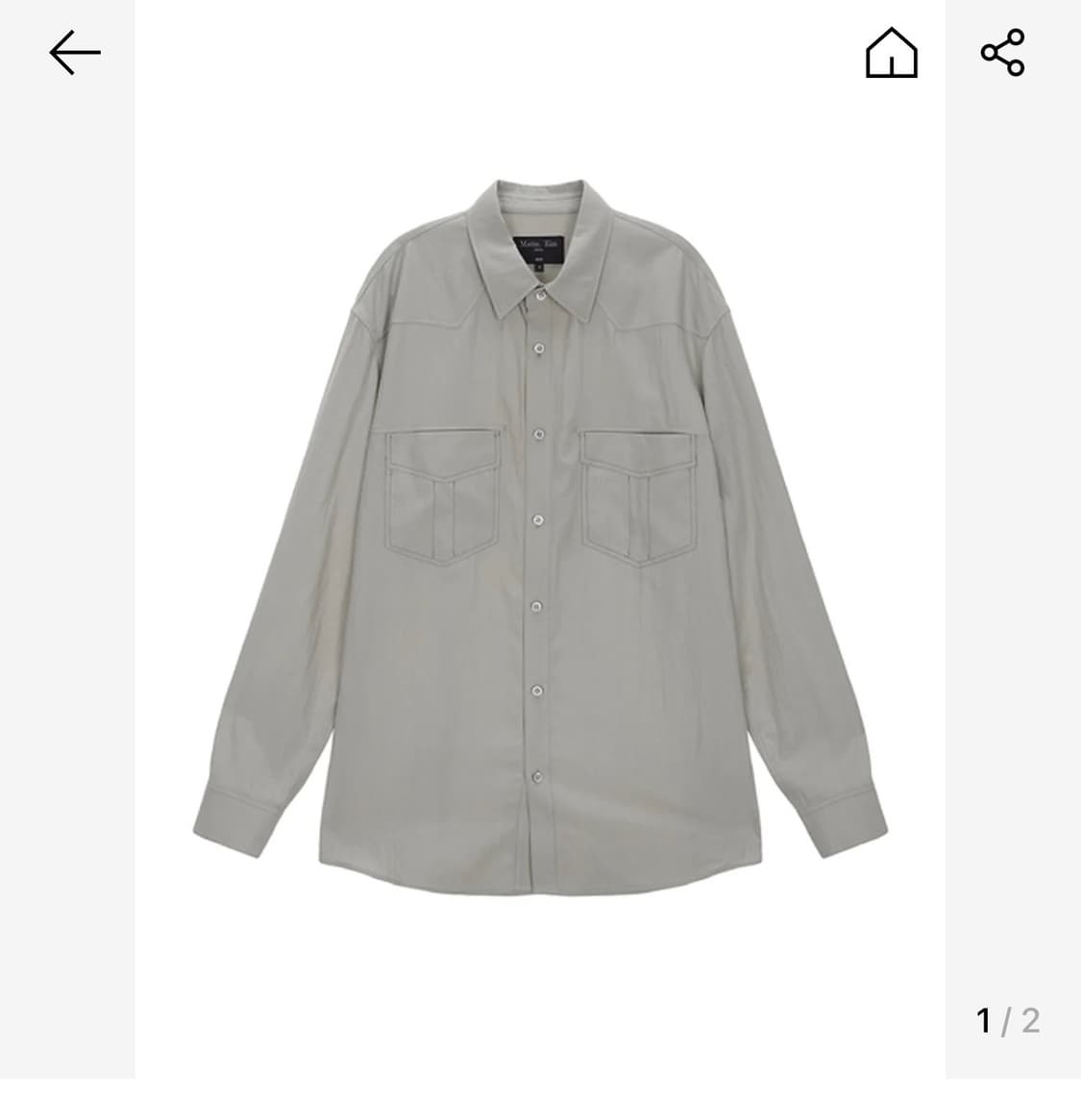
Task: Tap the right flap pocket on the shirt
Action: tap(639, 495)
